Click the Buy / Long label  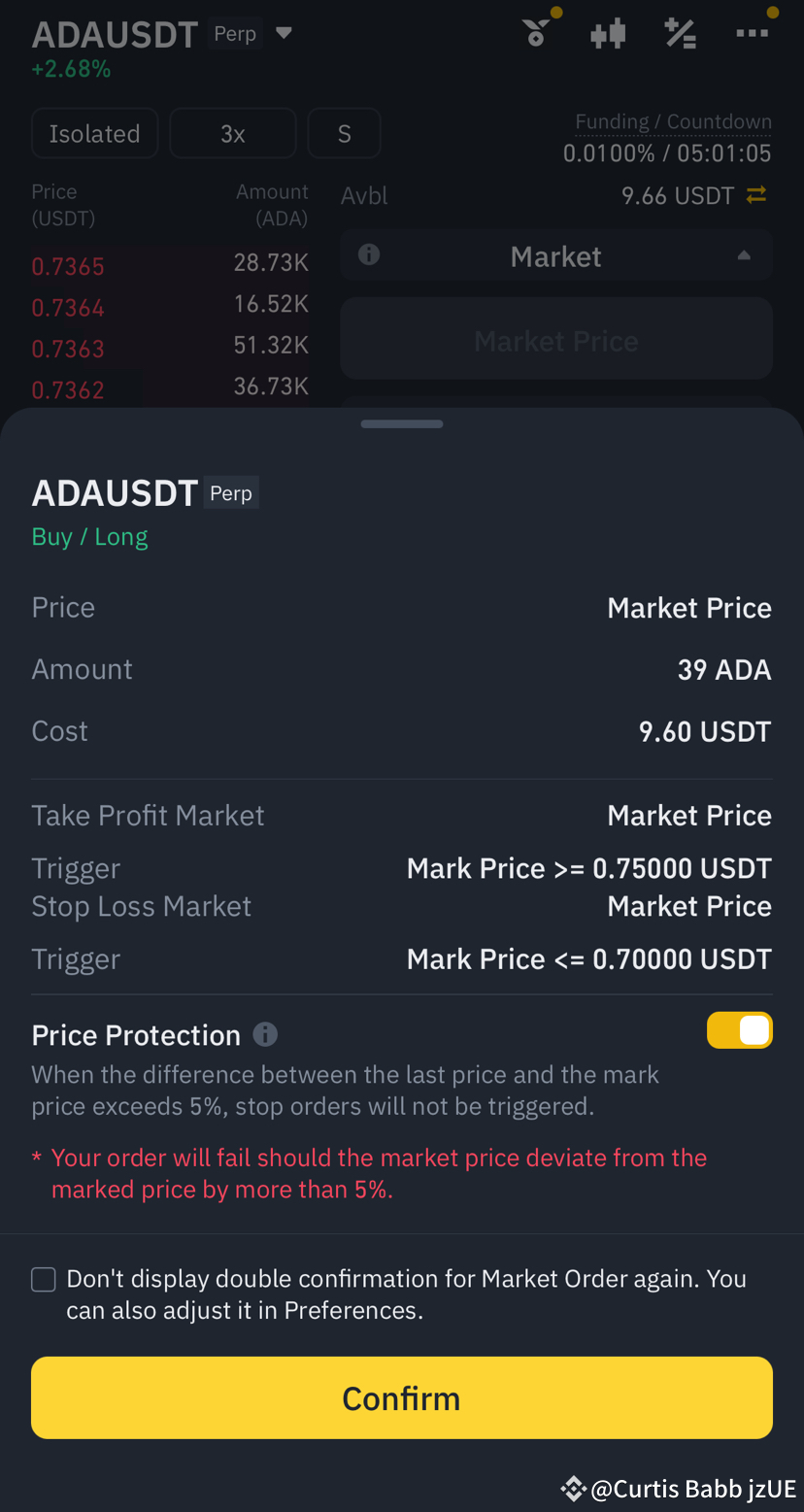click(89, 536)
